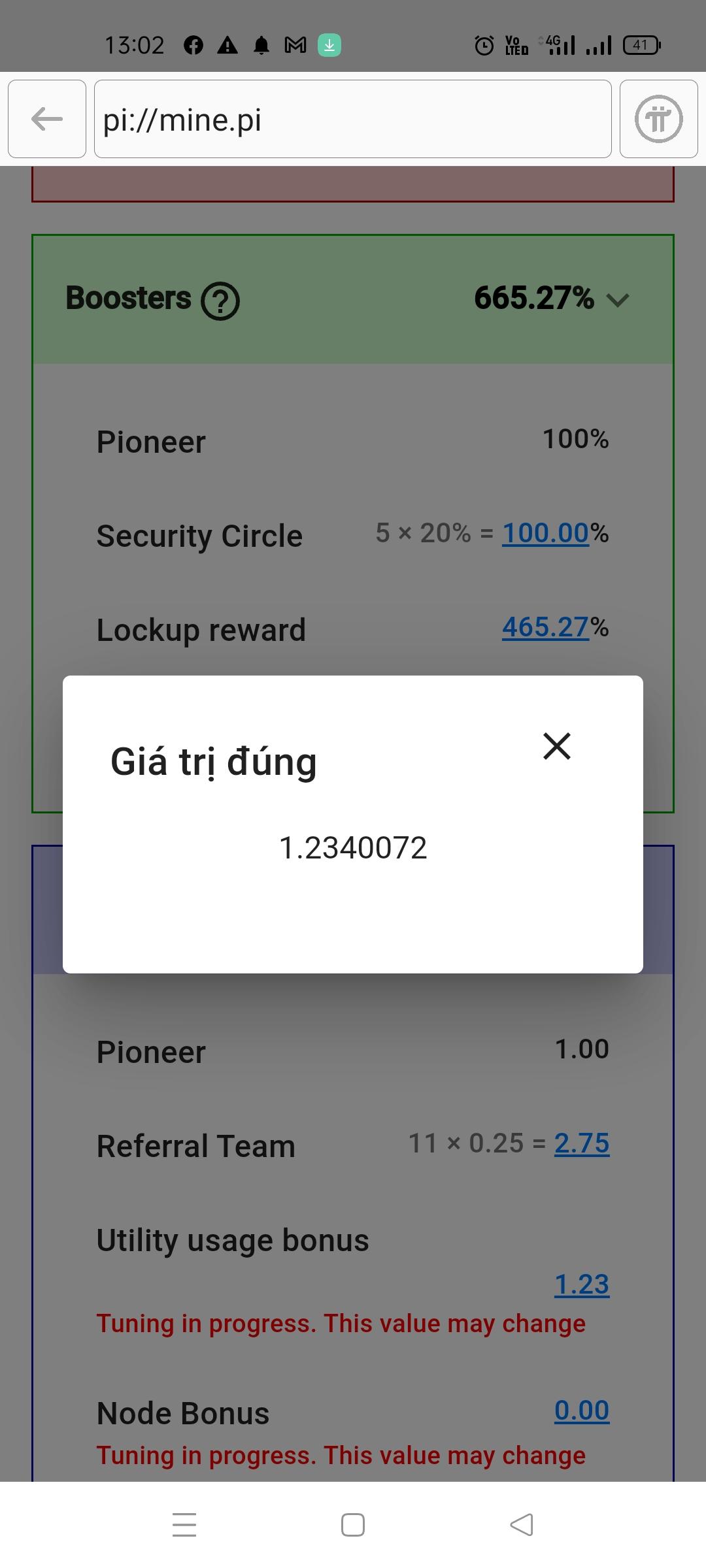Screen dimensions: 706x1568
Task: Open the Lockup reward 465.27 link
Action: [x=545, y=627]
